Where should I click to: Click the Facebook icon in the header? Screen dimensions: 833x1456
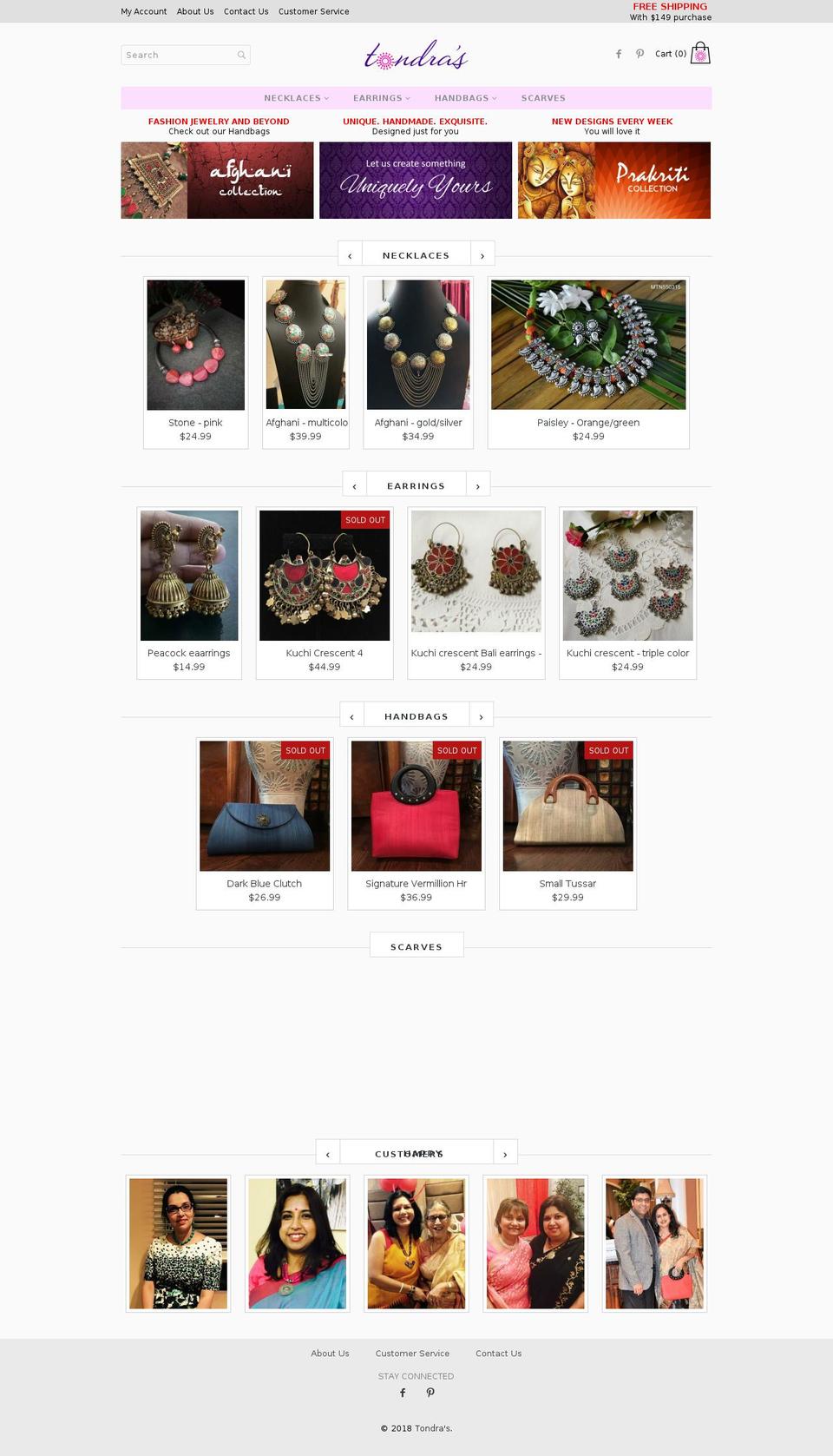tap(619, 54)
